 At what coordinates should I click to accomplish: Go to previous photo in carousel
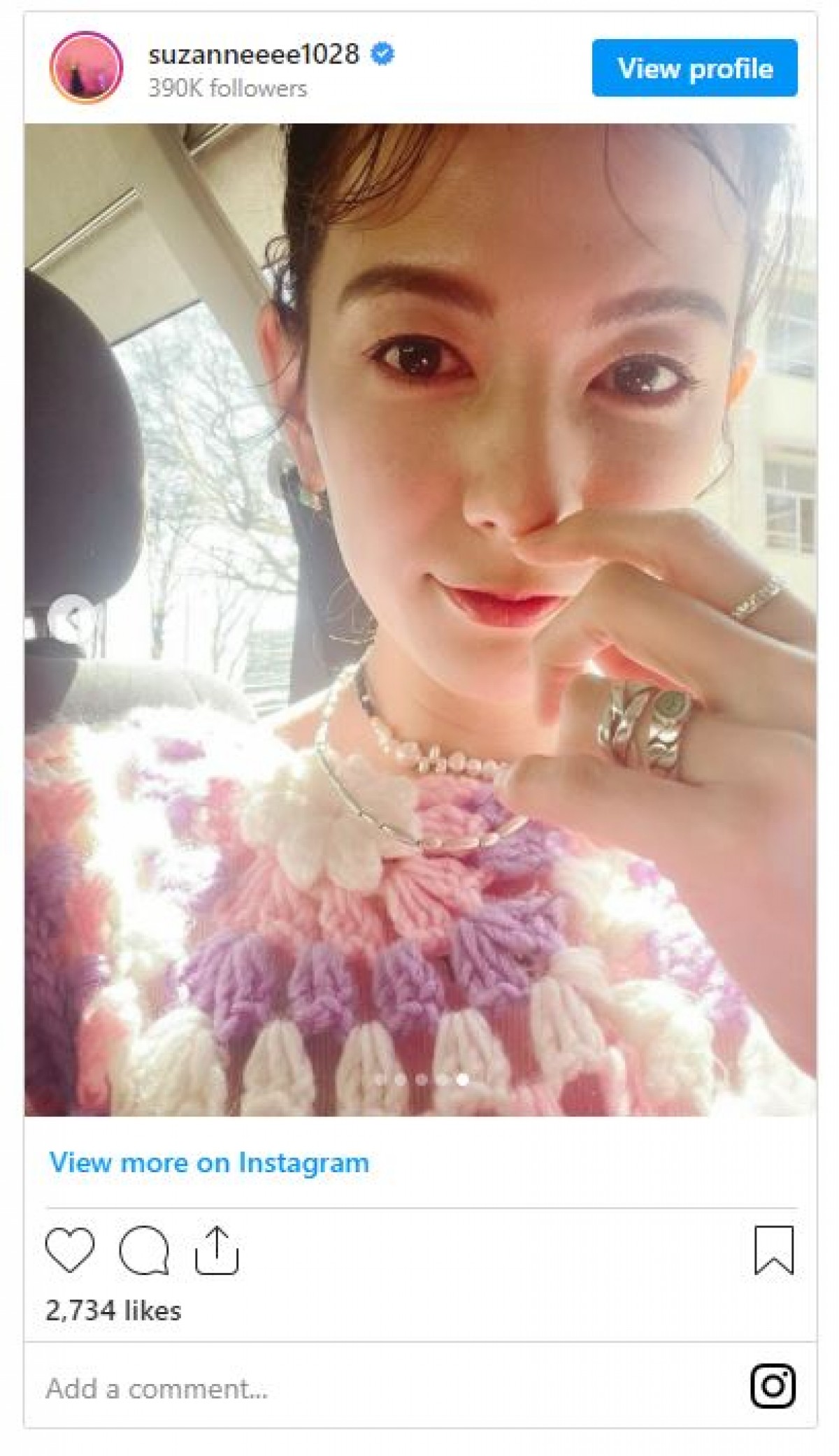(70, 619)
